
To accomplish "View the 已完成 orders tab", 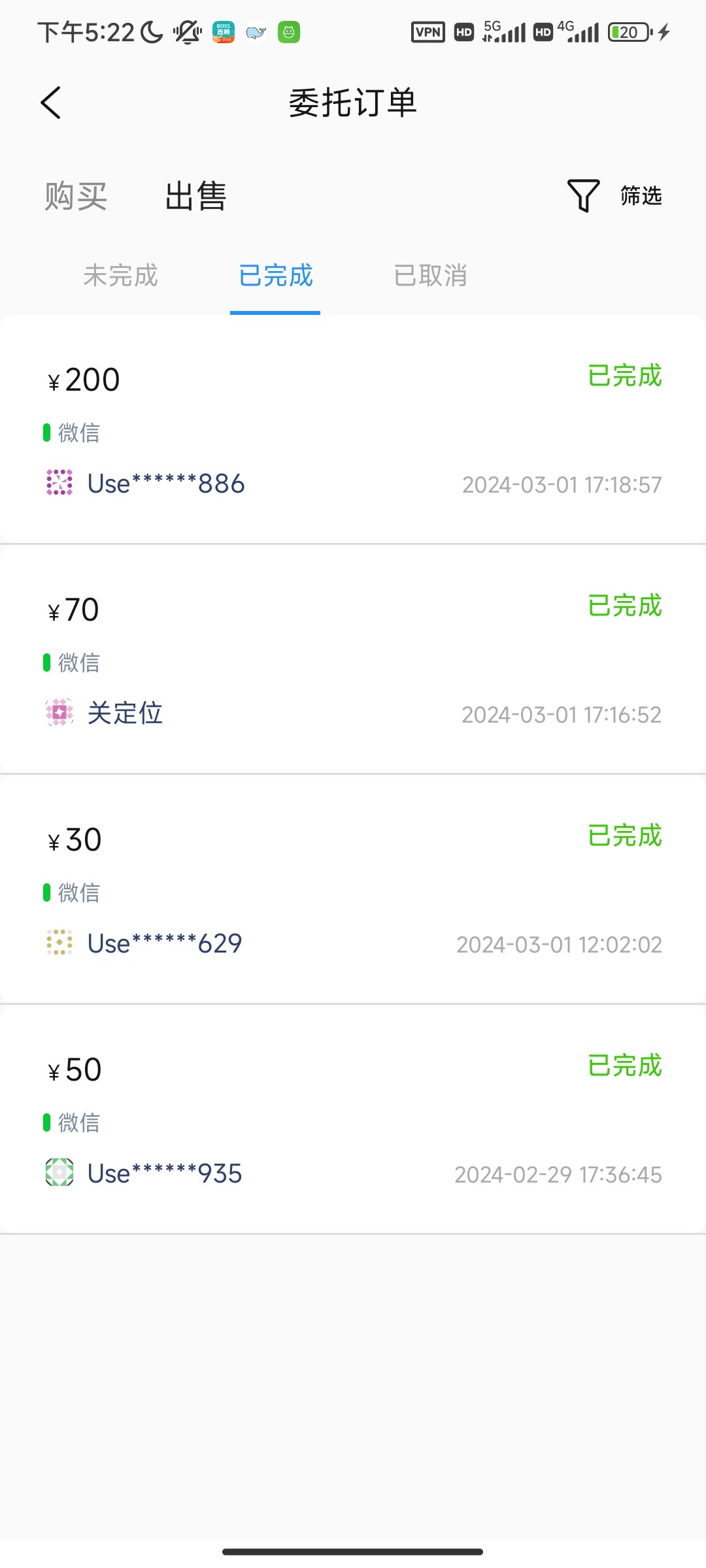I will (x=275, y=276).
